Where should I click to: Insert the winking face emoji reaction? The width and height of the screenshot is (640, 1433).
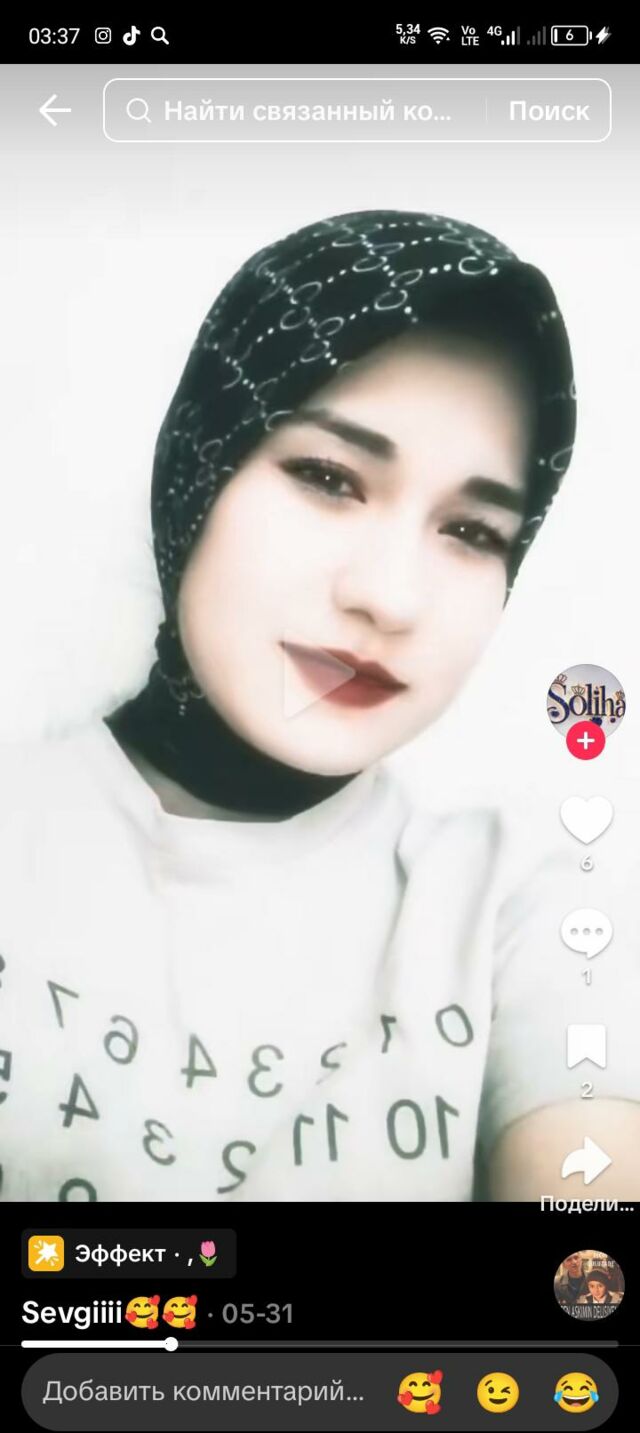coord(498,1392)
